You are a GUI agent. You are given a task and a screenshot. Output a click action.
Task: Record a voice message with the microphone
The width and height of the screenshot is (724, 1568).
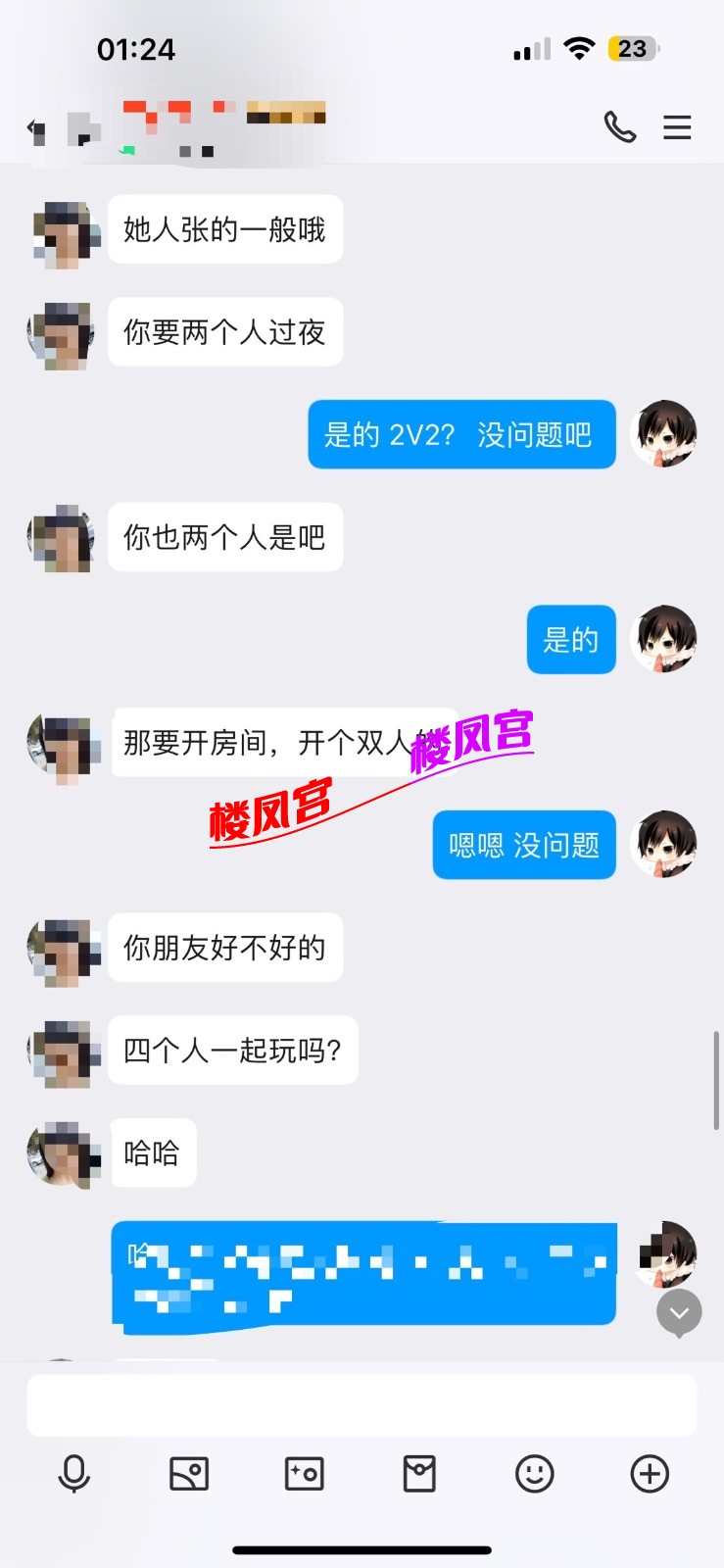[74, 1473]
